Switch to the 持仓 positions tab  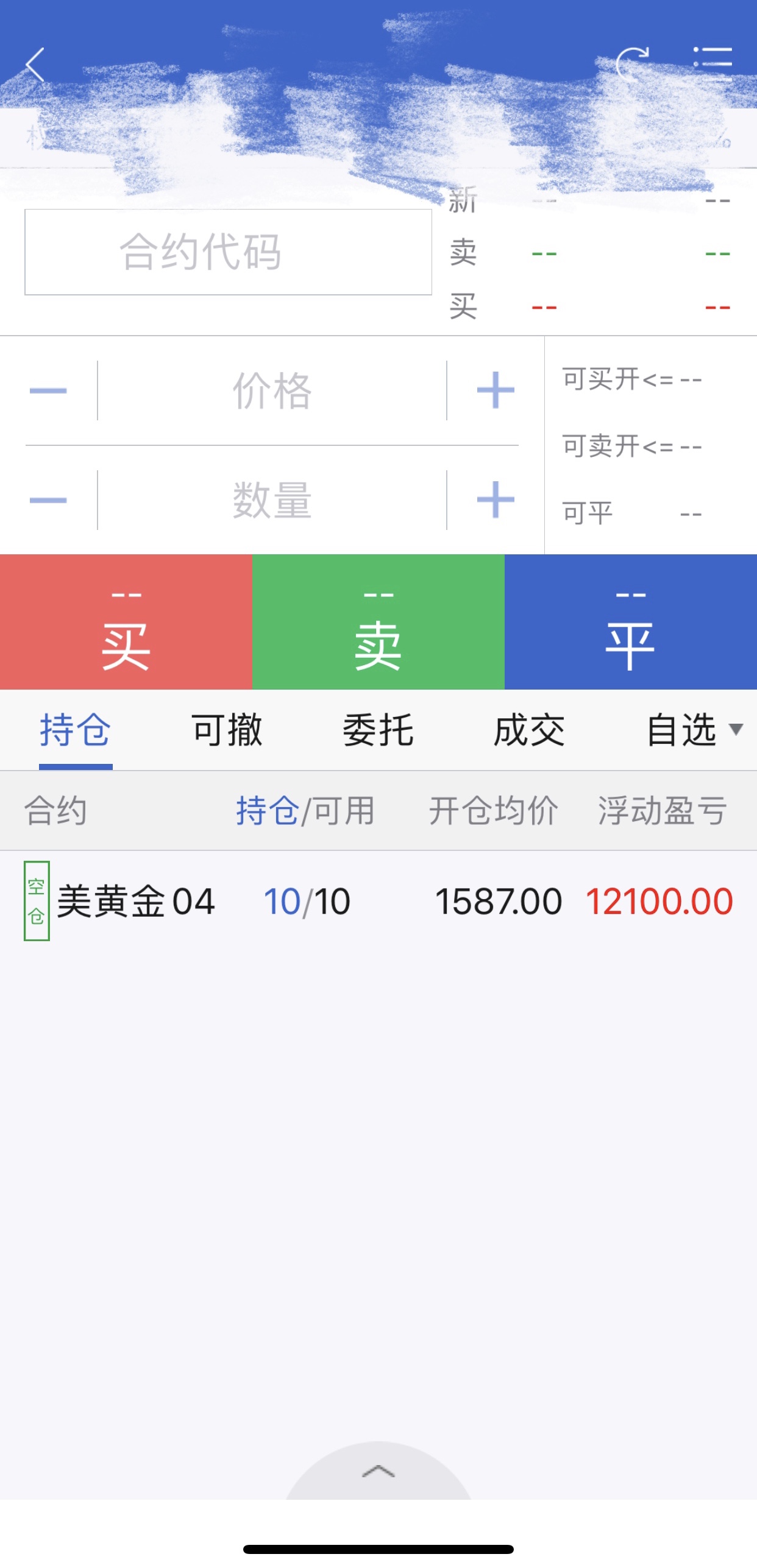76,730
